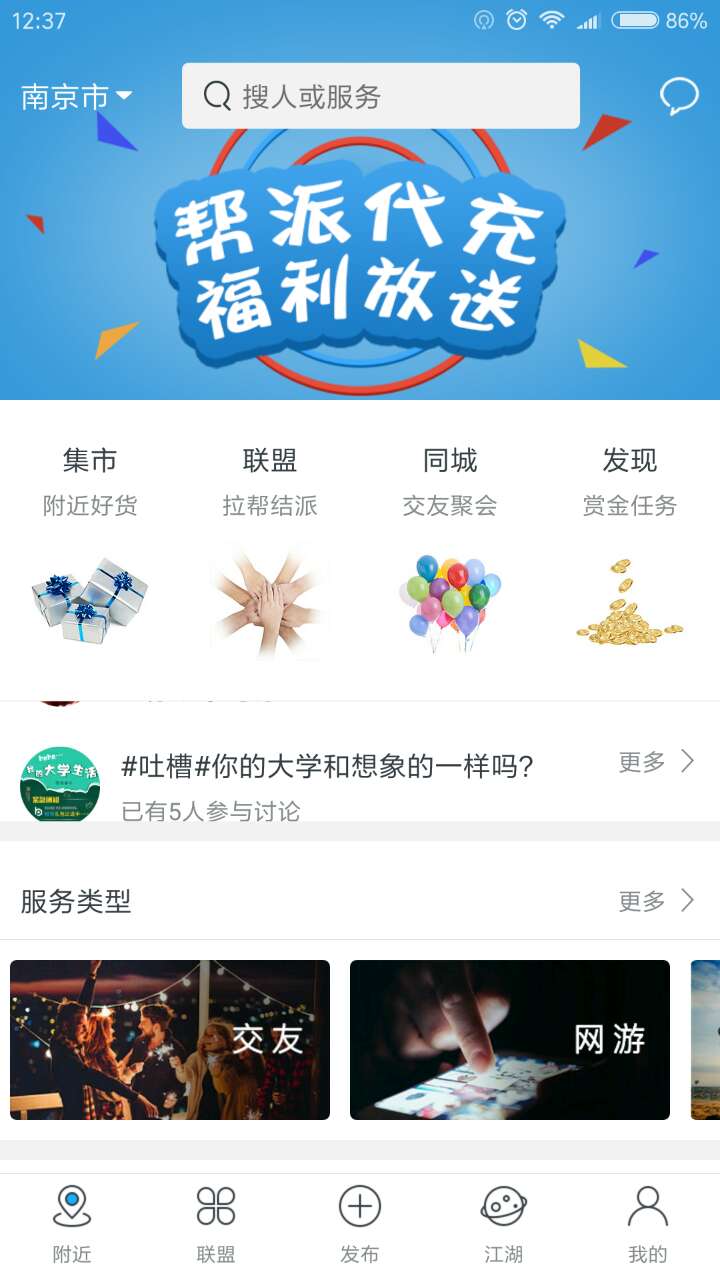Expand 更多 next to the discussion topic
Image resolution: width=720 pixels, height=1280 pixels.
point(655,763)
